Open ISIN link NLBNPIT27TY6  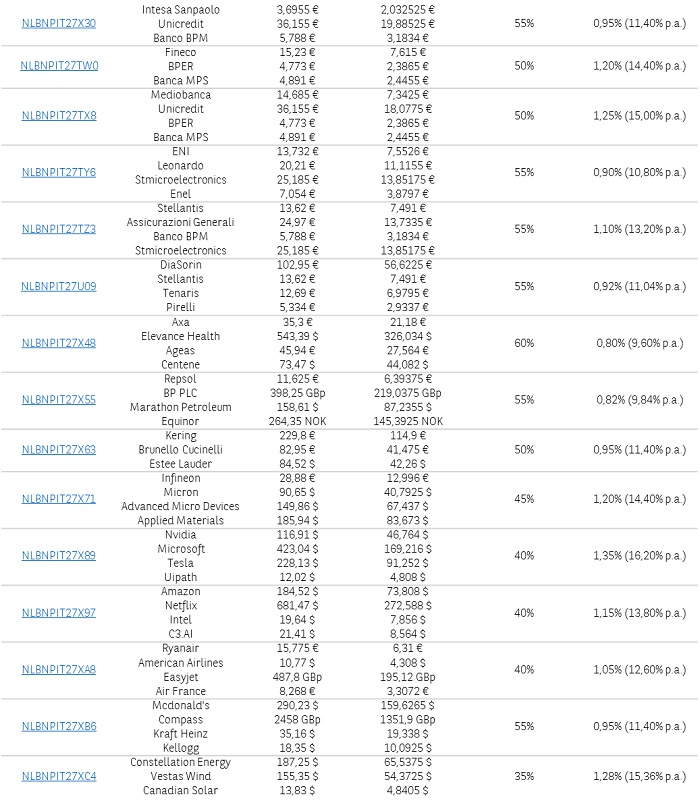click(x=59, y=172)
